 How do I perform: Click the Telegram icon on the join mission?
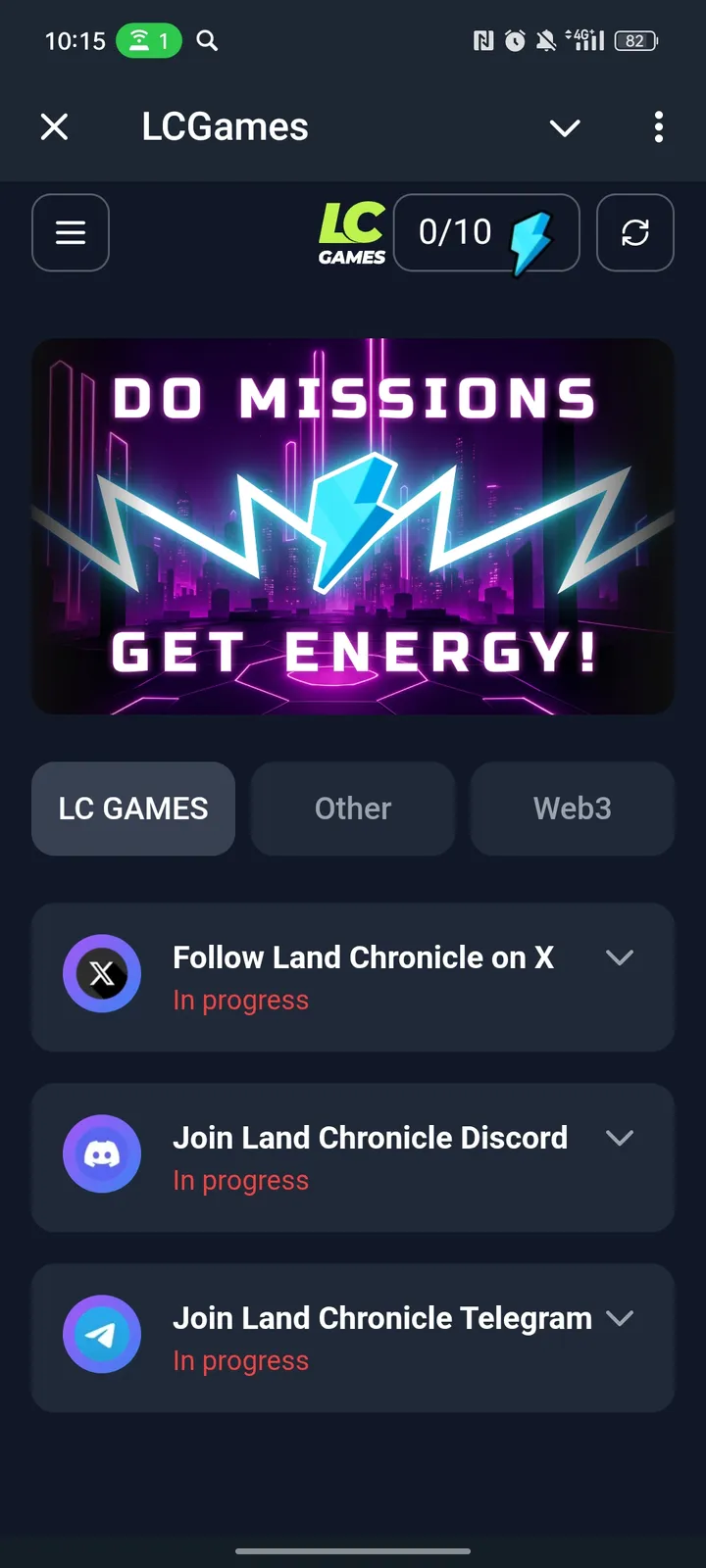click(102, 1335)
